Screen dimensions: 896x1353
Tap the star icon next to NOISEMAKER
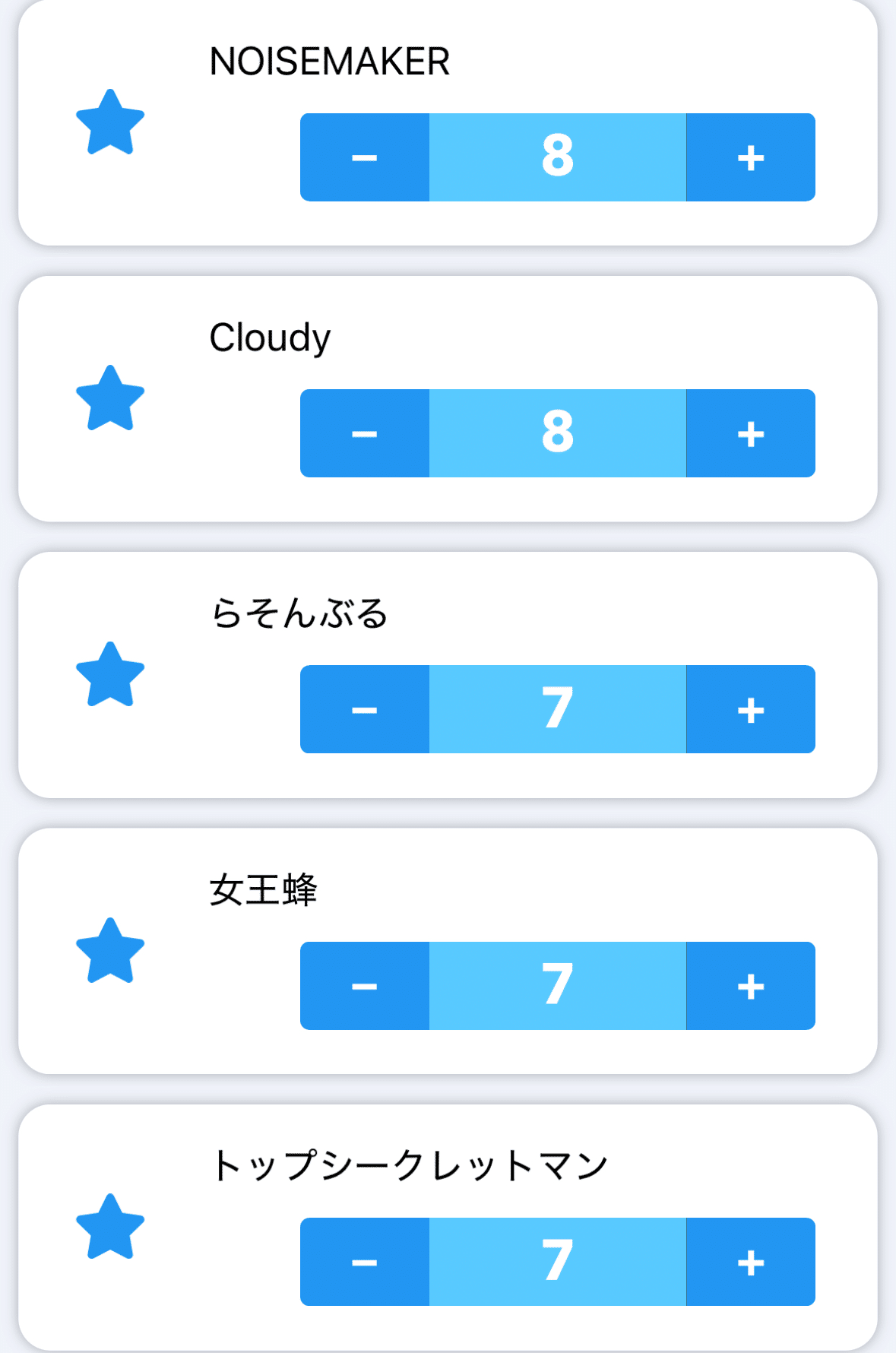[110, 123]
